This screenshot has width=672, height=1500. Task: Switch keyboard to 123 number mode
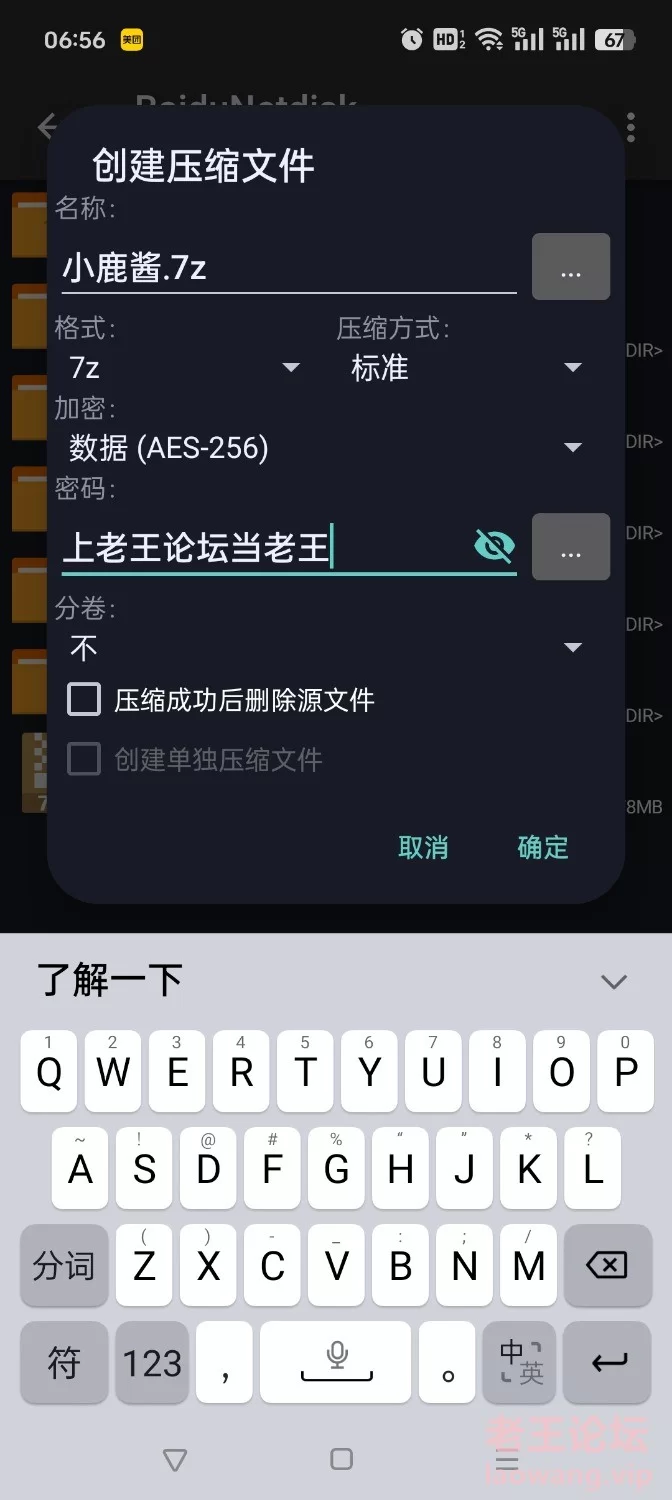click(152, 1362)
